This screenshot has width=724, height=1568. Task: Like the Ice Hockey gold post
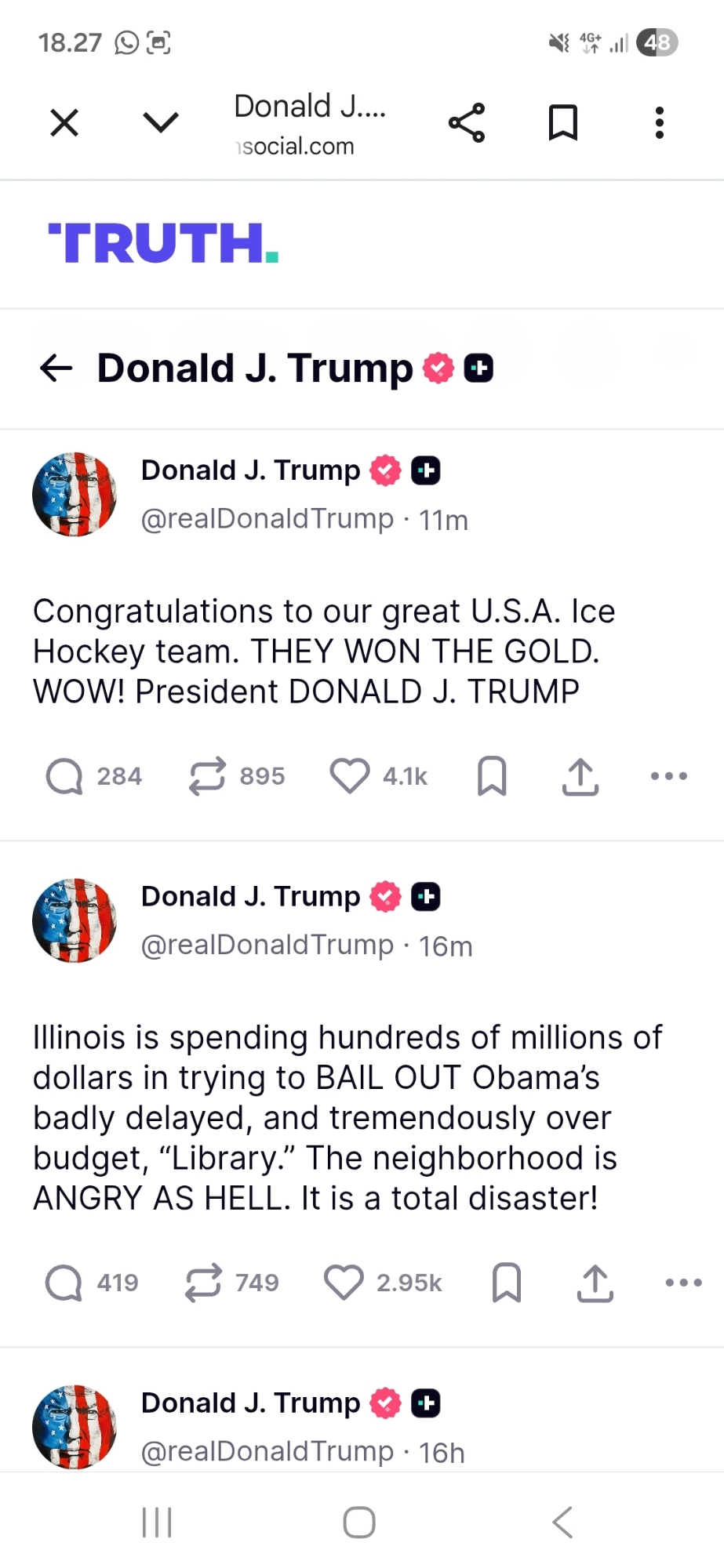(349, 776)
